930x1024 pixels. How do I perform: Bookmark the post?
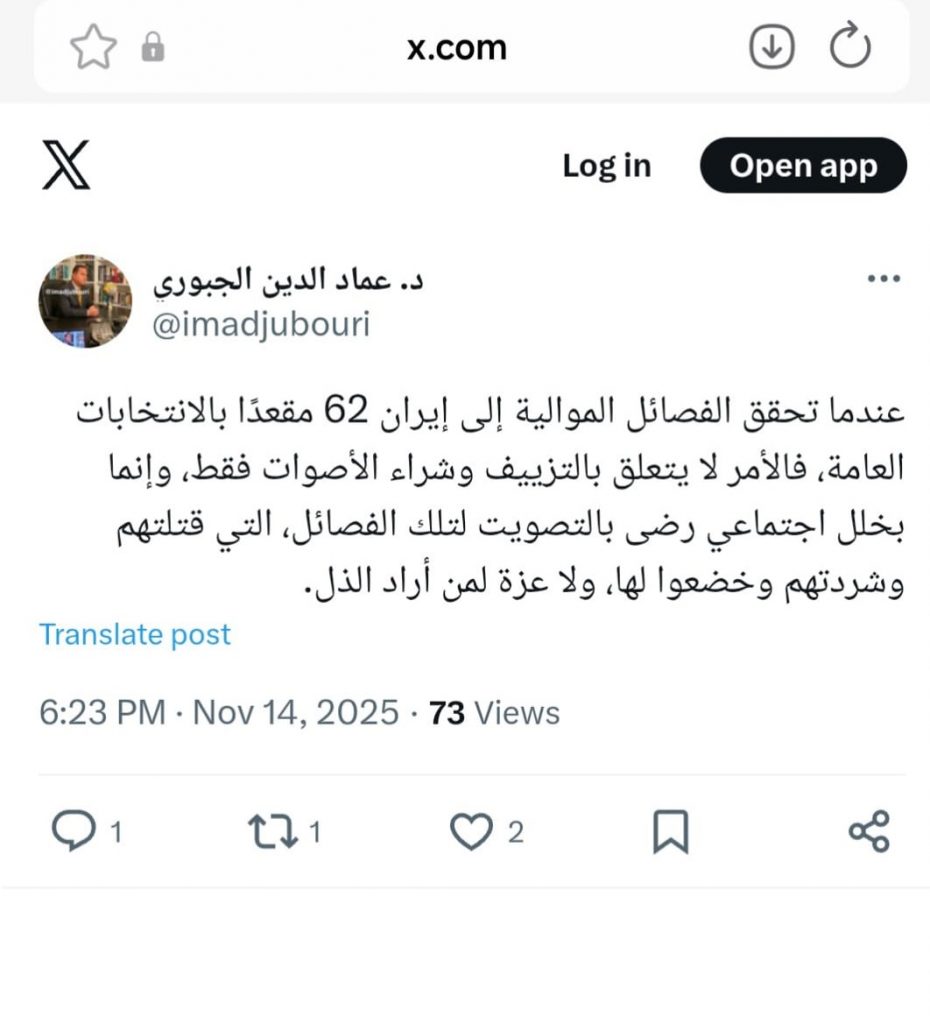tap(670, 832)
